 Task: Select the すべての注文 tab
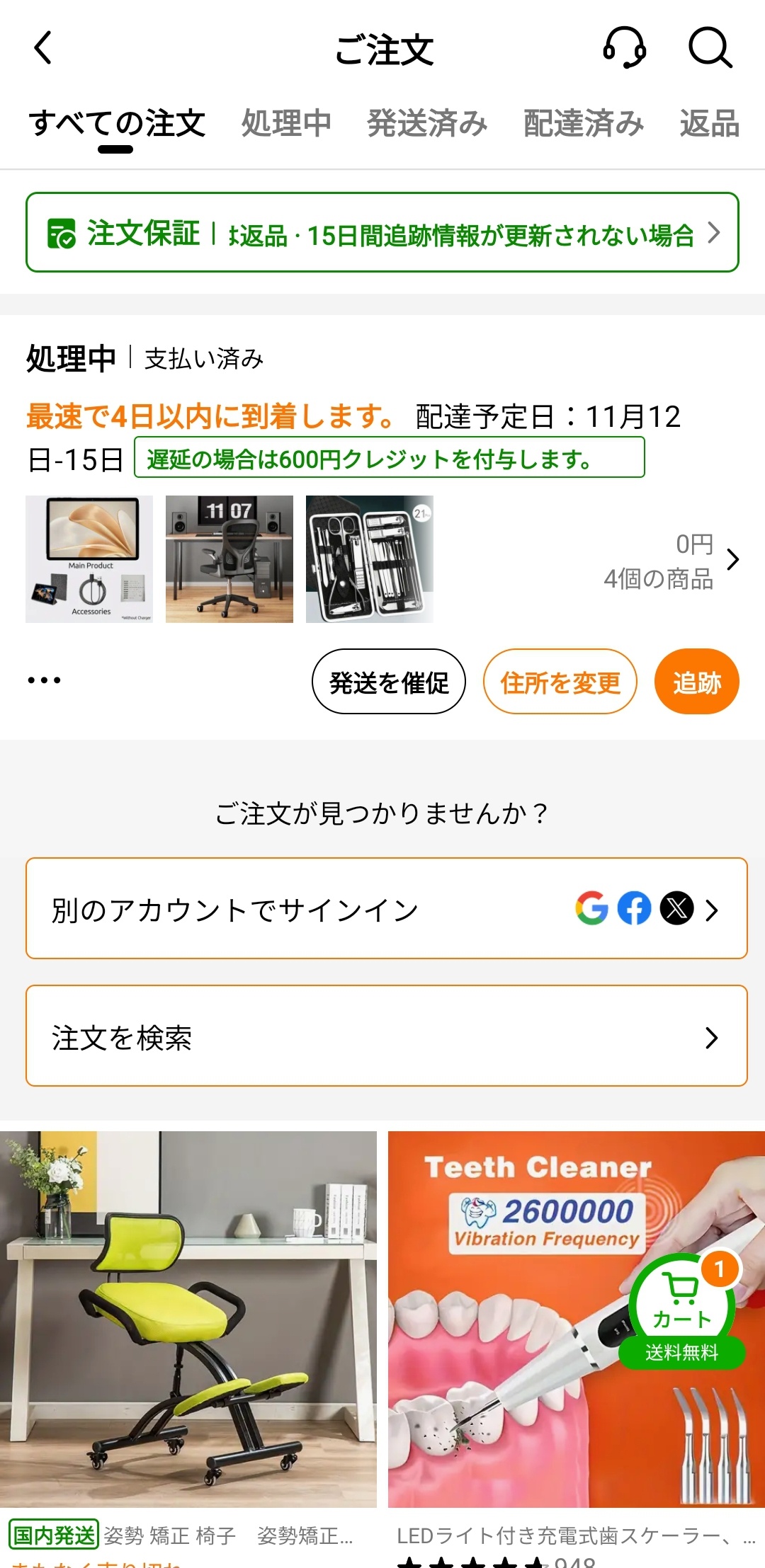coord(117,123)
